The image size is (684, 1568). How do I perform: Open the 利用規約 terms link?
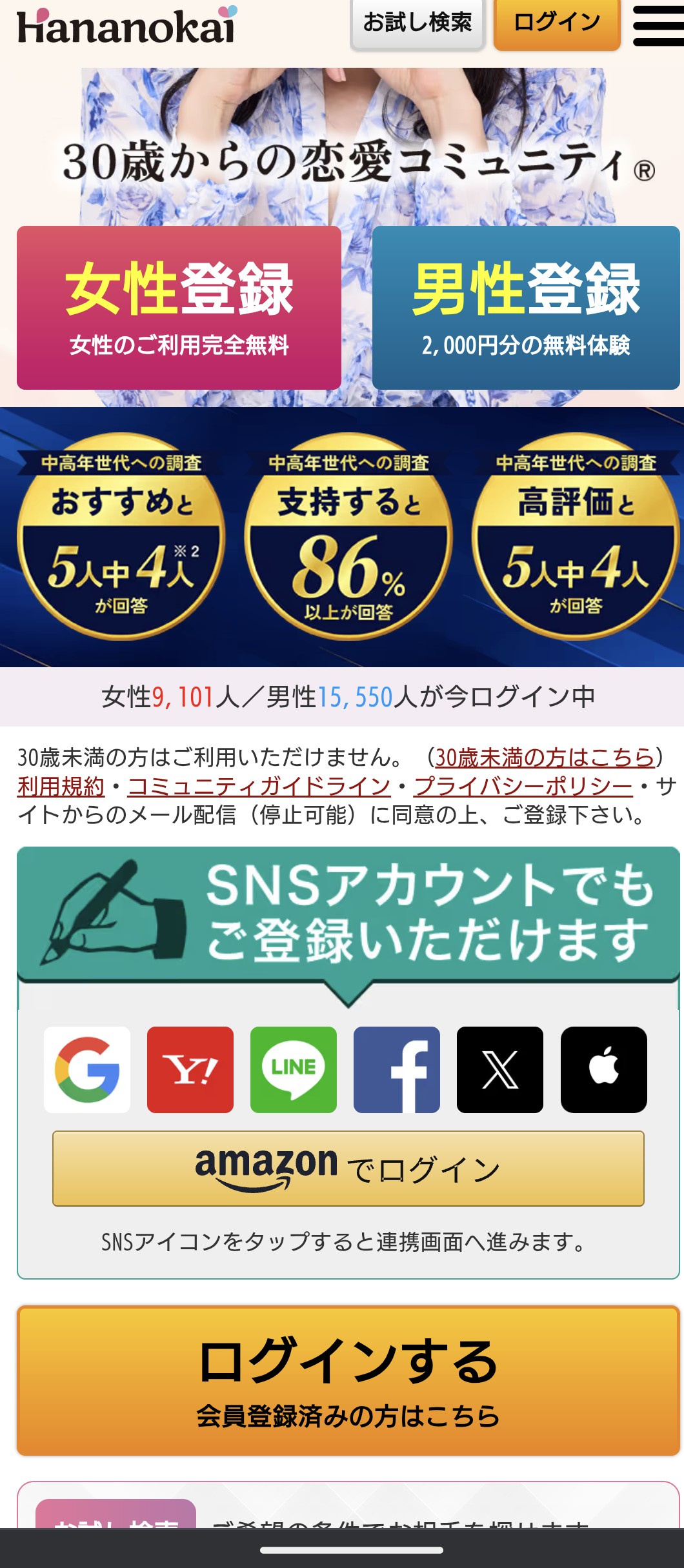(61, 786)
